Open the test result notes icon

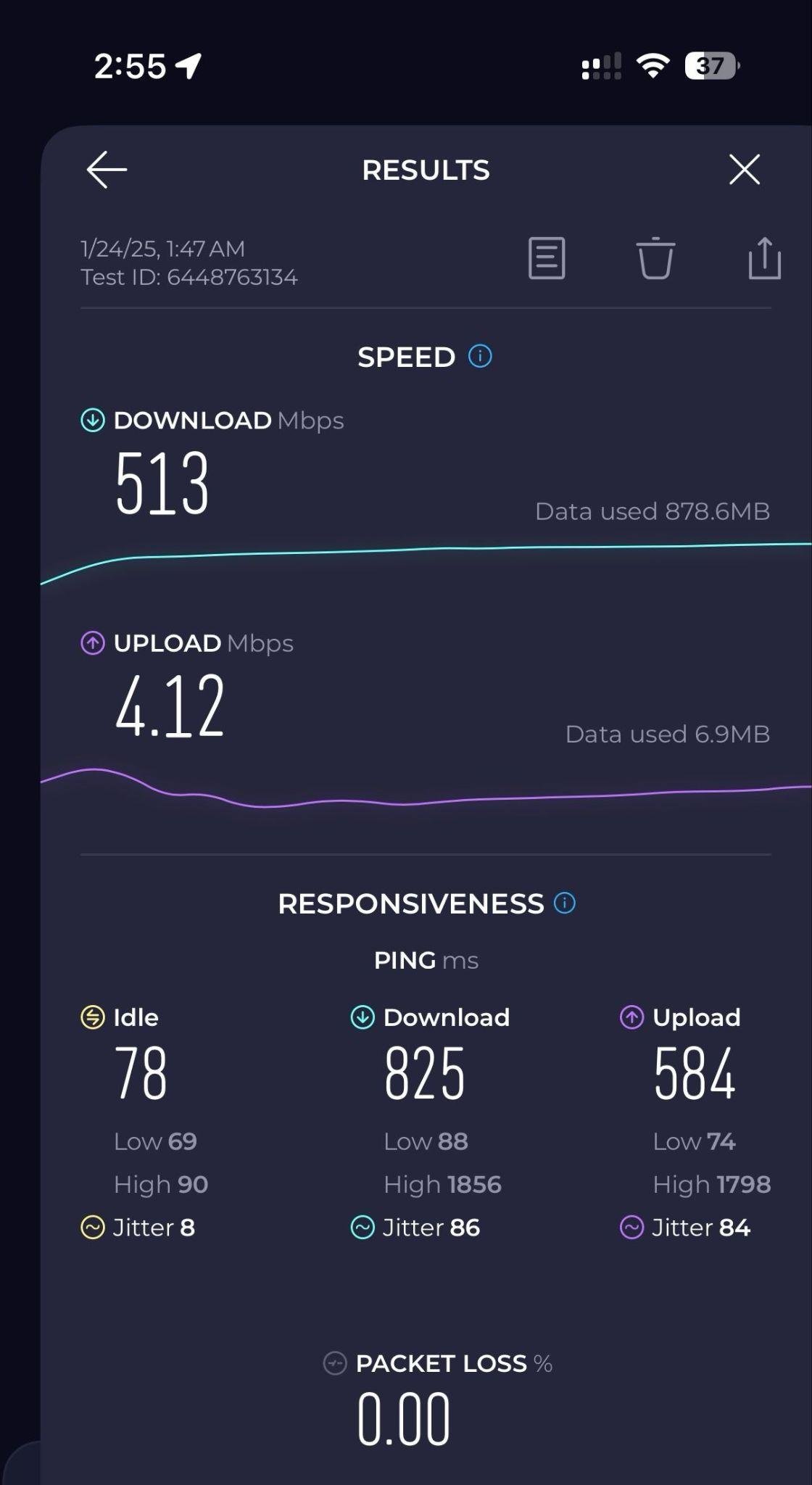point(547,259)
